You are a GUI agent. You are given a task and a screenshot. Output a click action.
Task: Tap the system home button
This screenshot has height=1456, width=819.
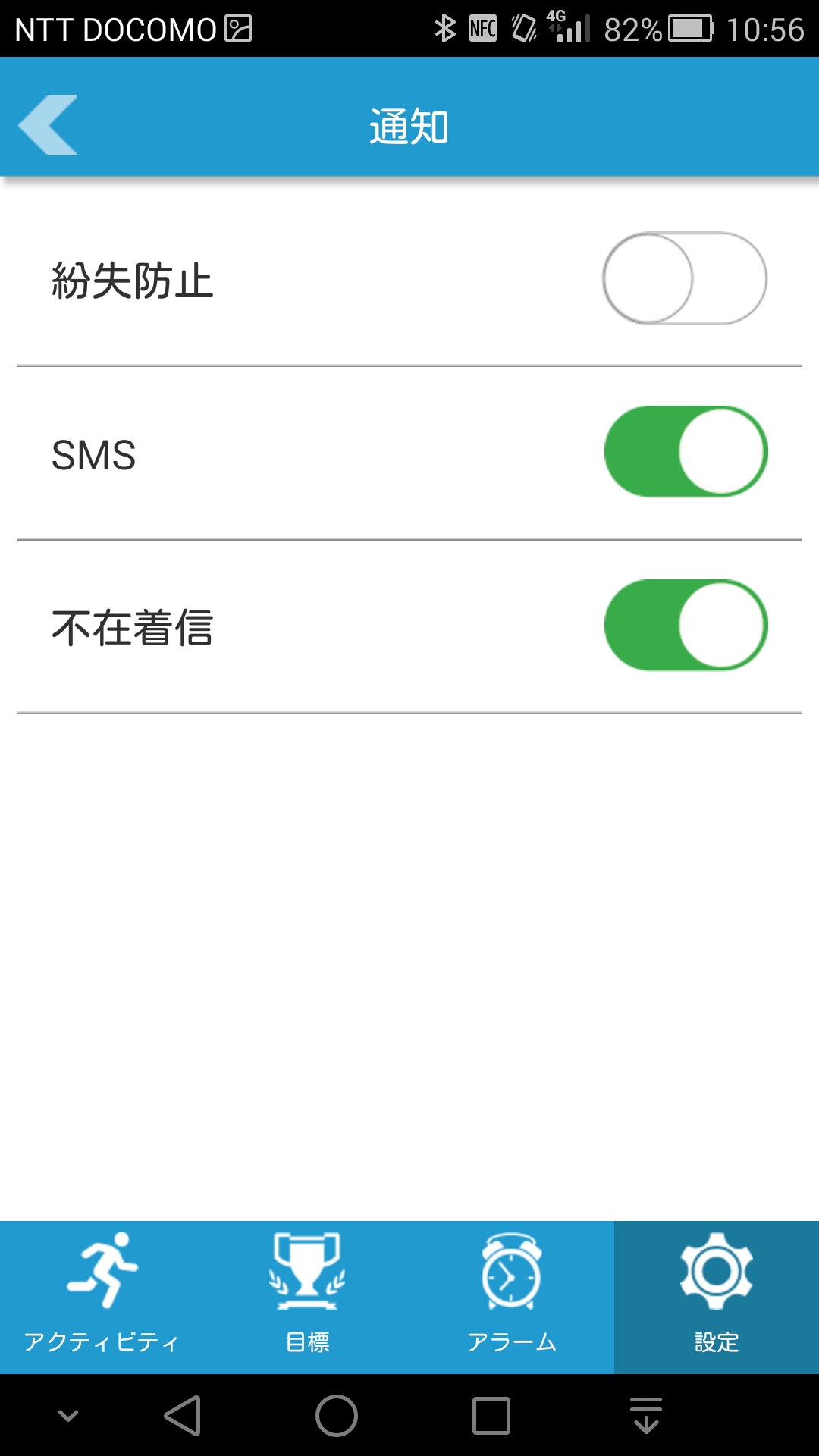tap(337, 1416)
